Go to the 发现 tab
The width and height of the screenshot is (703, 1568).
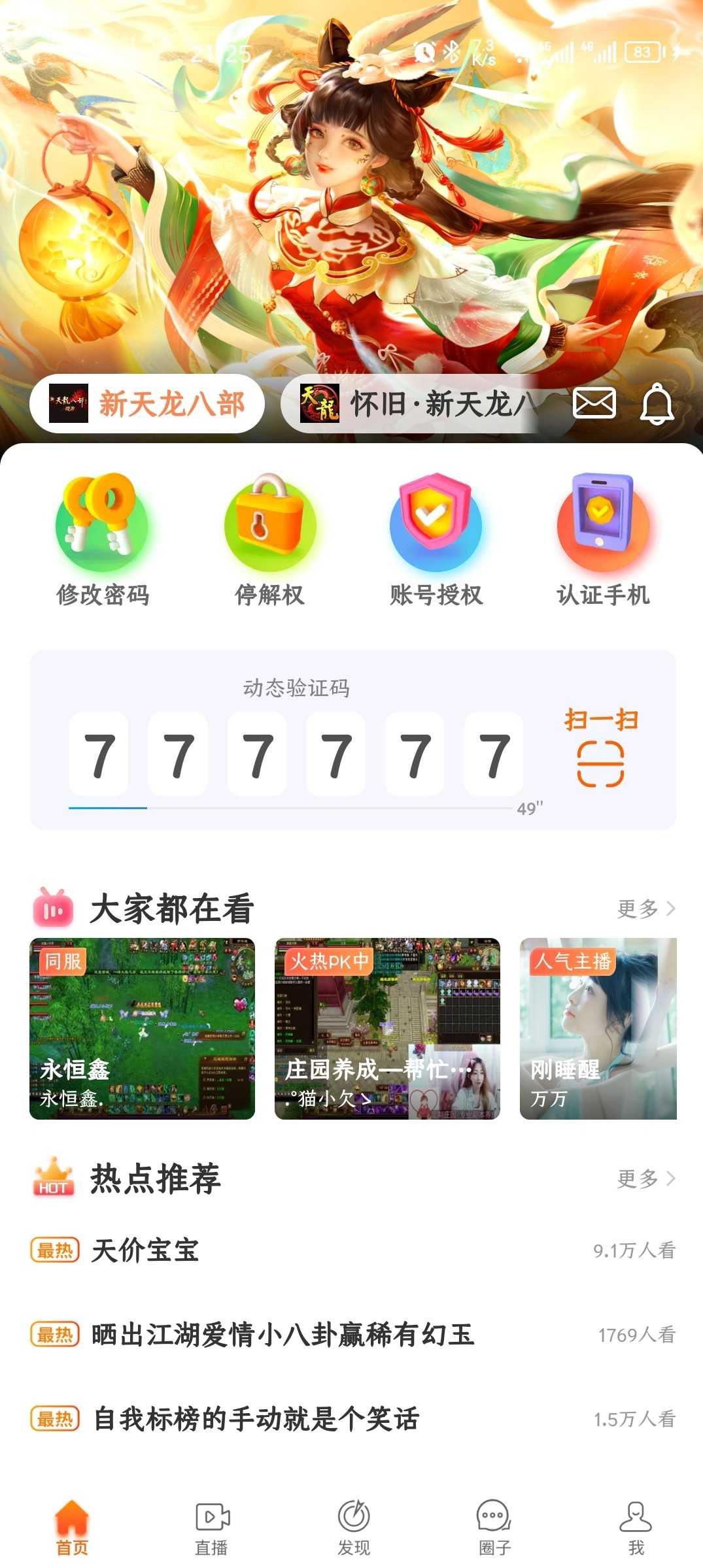click(354, 1527)
